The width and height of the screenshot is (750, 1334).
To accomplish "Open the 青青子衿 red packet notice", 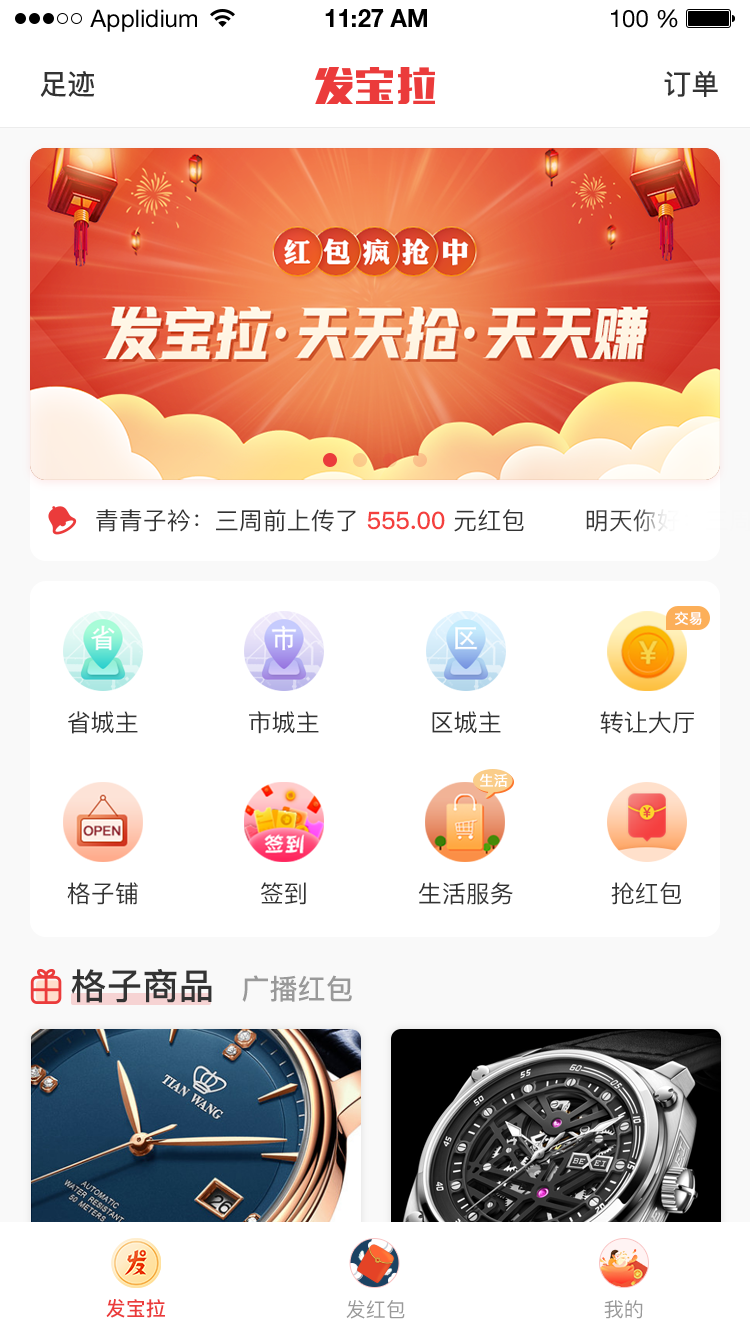I will coord(310,521).
